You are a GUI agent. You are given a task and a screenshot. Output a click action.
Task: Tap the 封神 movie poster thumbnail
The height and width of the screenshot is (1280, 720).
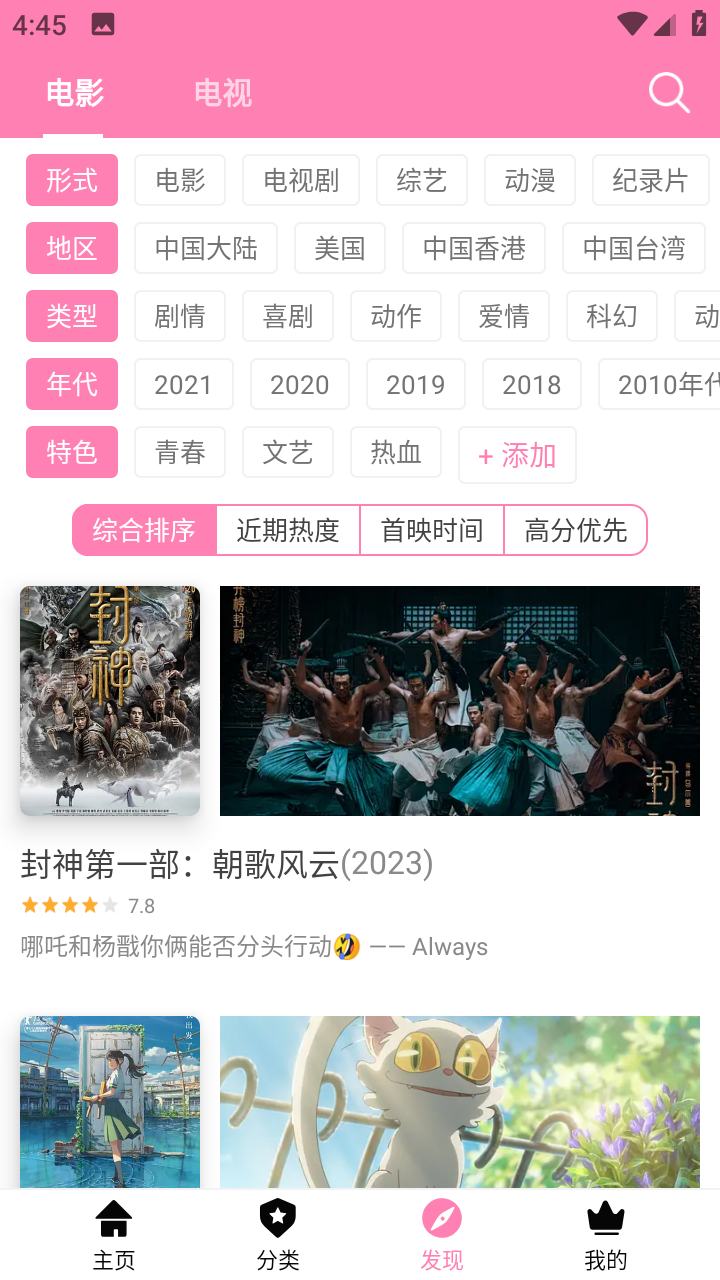click(x=109, y=700)
